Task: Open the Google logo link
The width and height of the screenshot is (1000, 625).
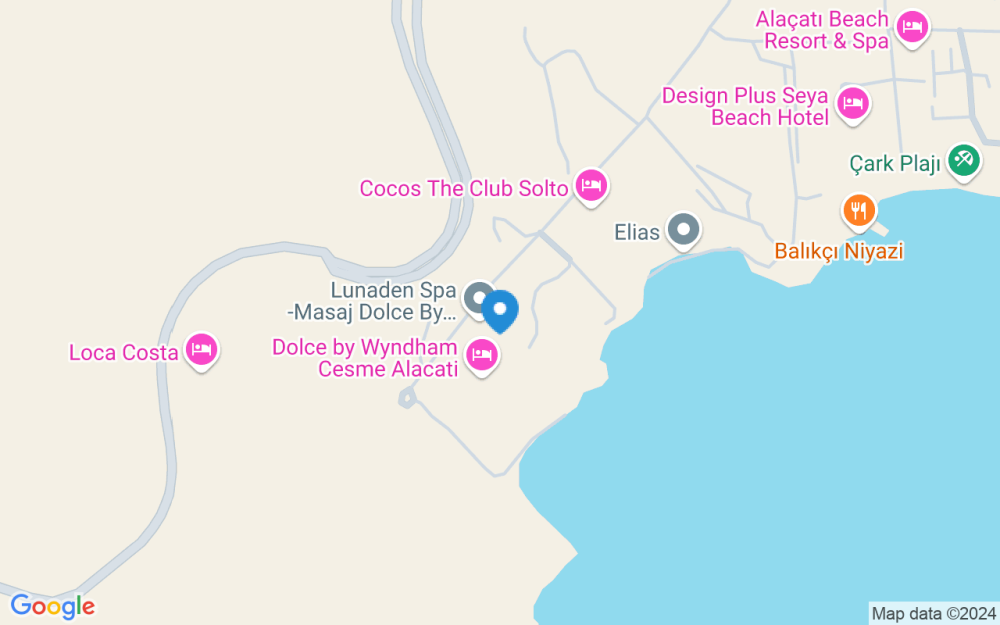Action: pyautogui.click(x=52, y=606)
